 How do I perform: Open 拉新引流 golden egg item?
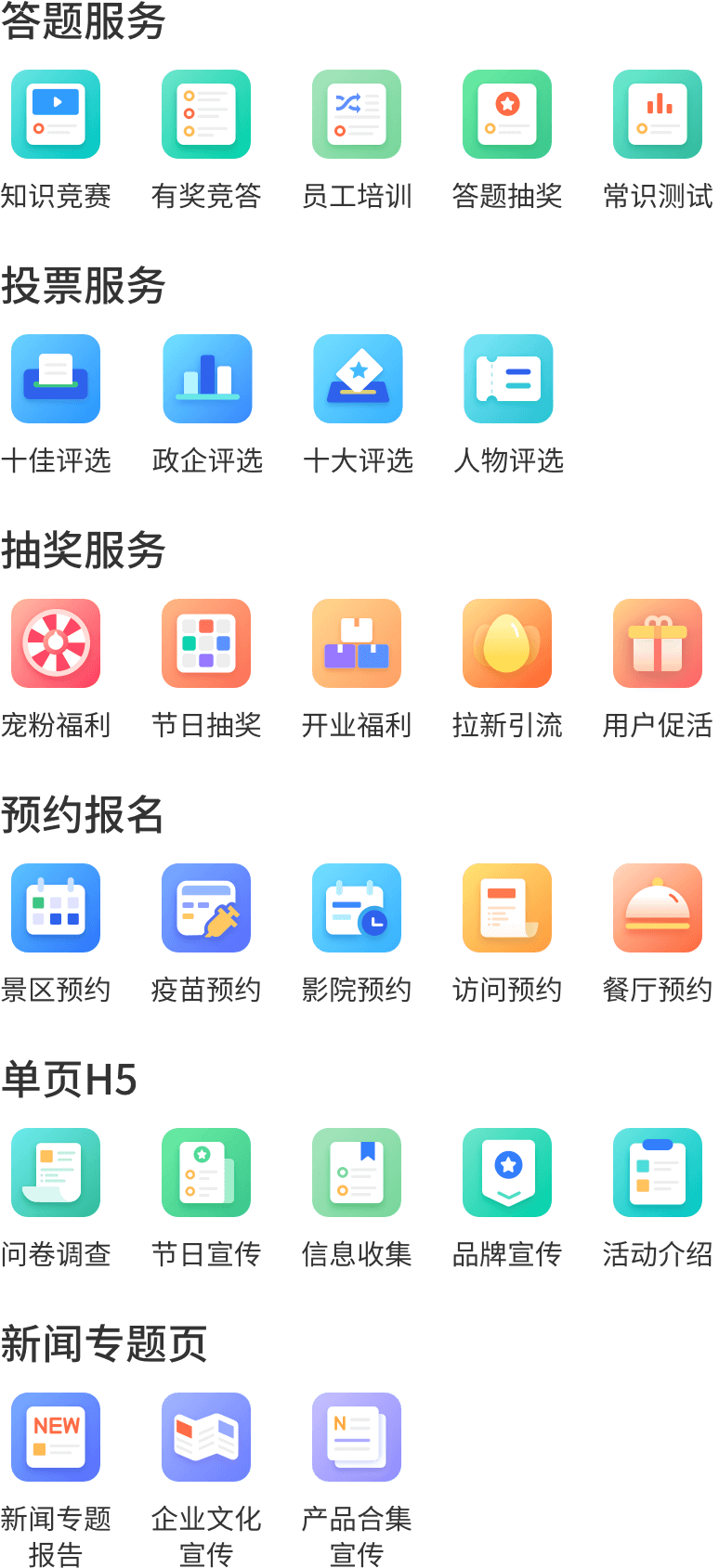pos(507,644)
